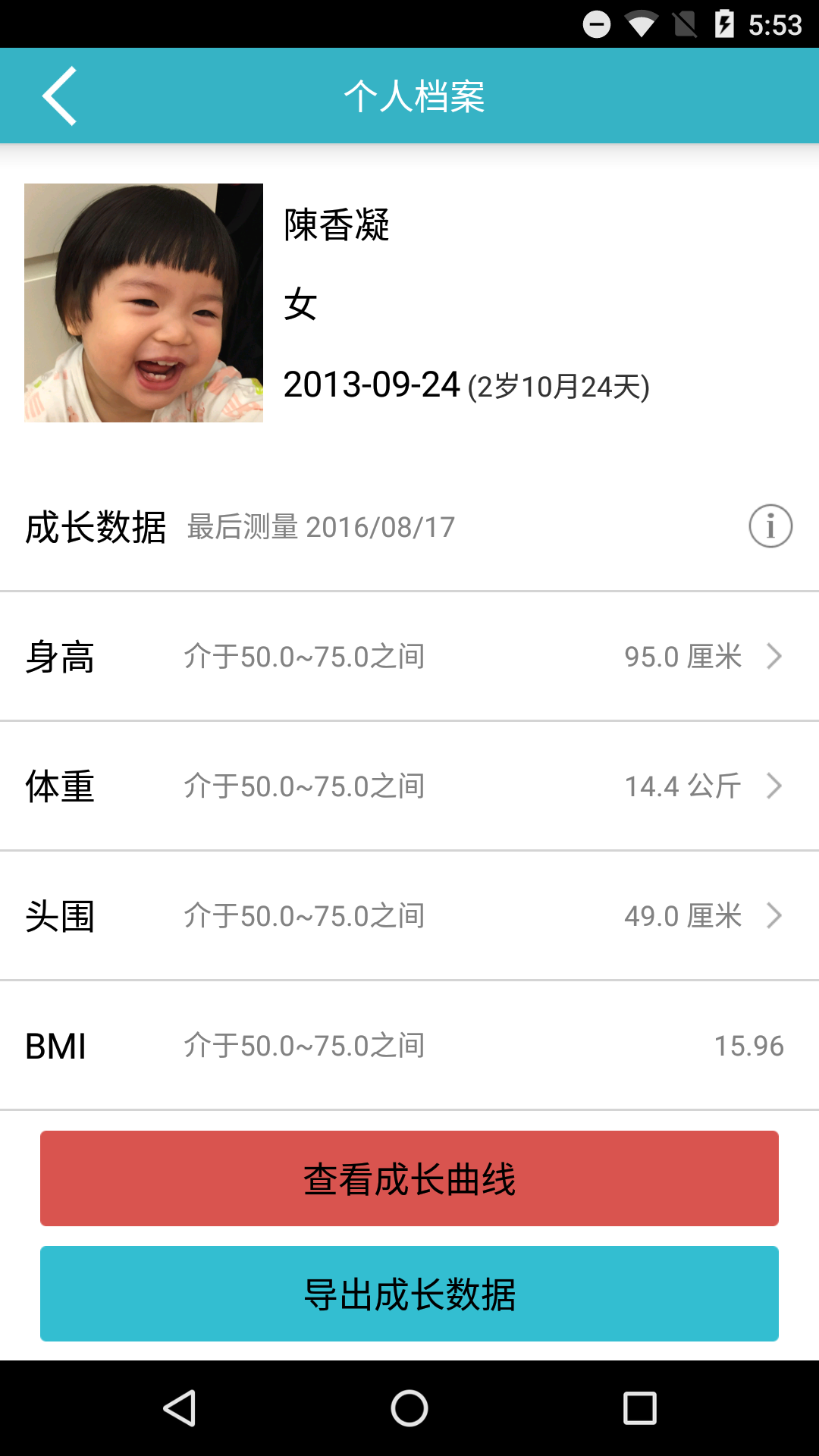Go back from the 个人档案 page
819x1456 pixels.
point(59,96)
